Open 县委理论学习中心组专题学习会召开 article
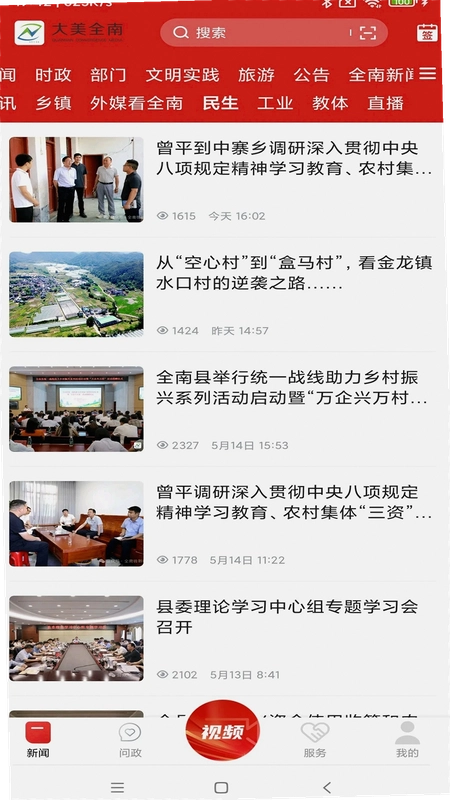Image resolution: width=450 pixels, height=800 pixels. click(222, 639)
